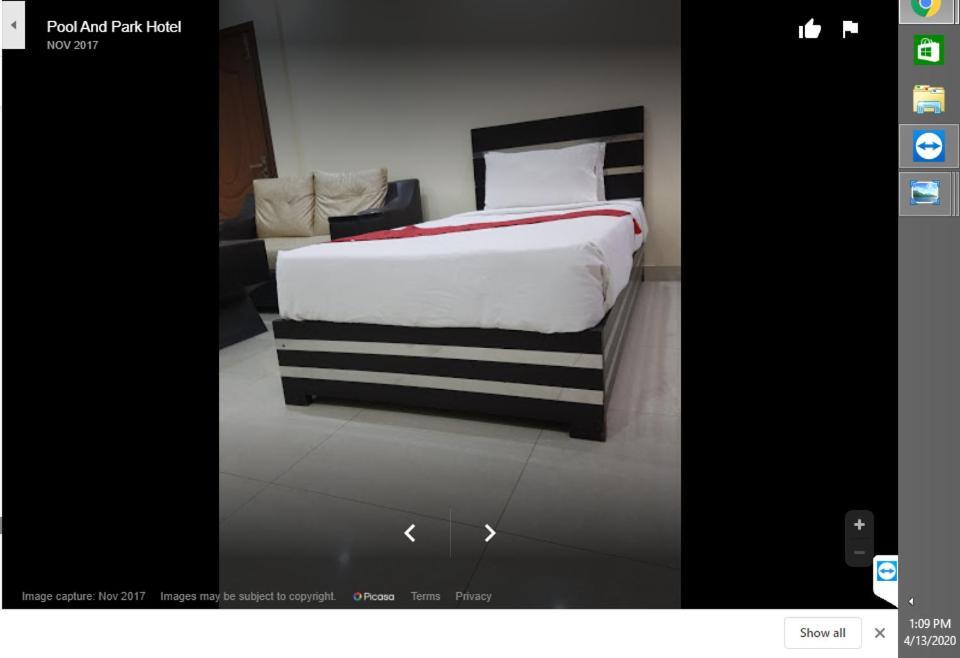Dismiss the downloads bar
Viewport: 960px width, 658px height.
(880, 633)
